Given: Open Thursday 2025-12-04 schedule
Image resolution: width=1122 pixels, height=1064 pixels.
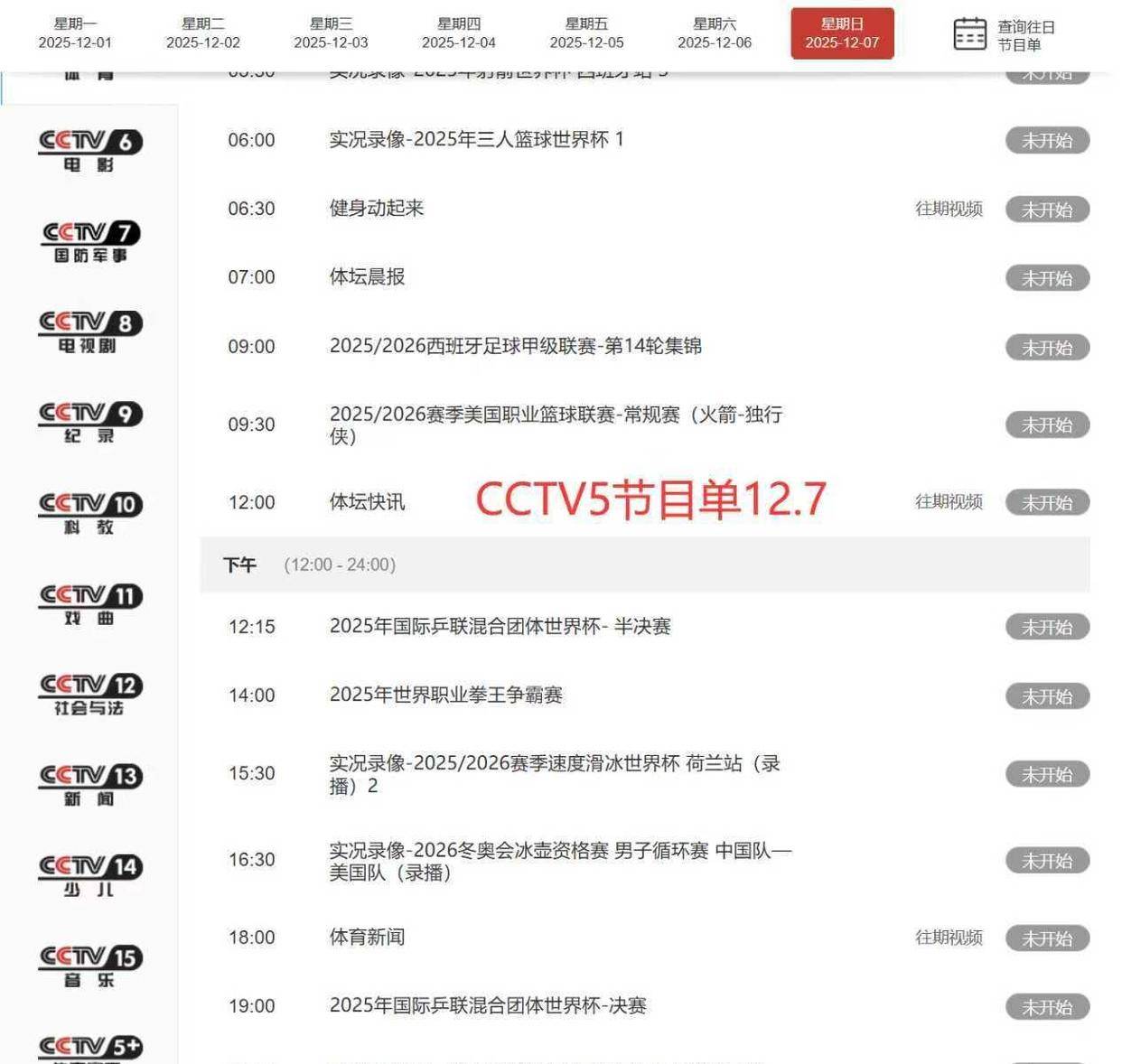Looking at the screenshot, I should [x=459, y=33].
